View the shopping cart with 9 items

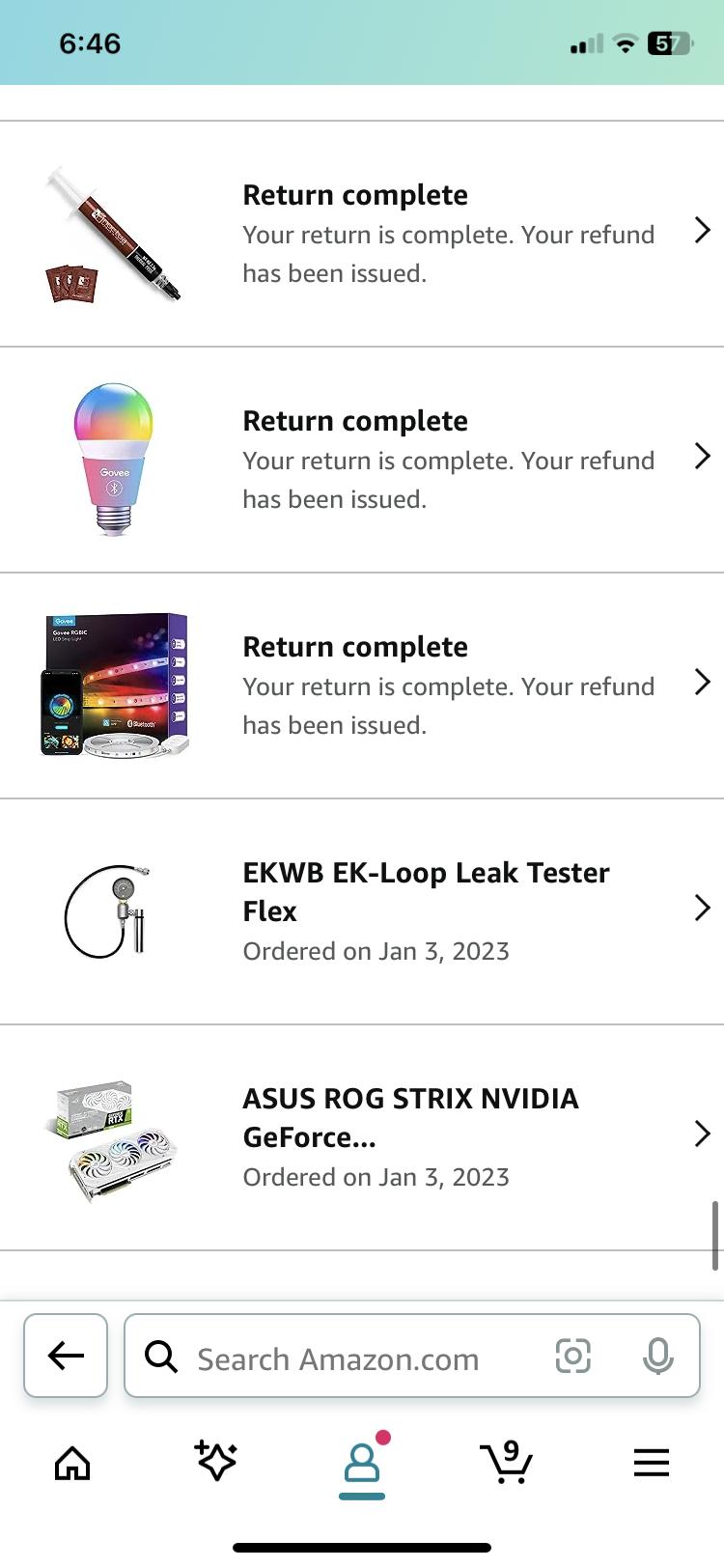click(506, 1462)
